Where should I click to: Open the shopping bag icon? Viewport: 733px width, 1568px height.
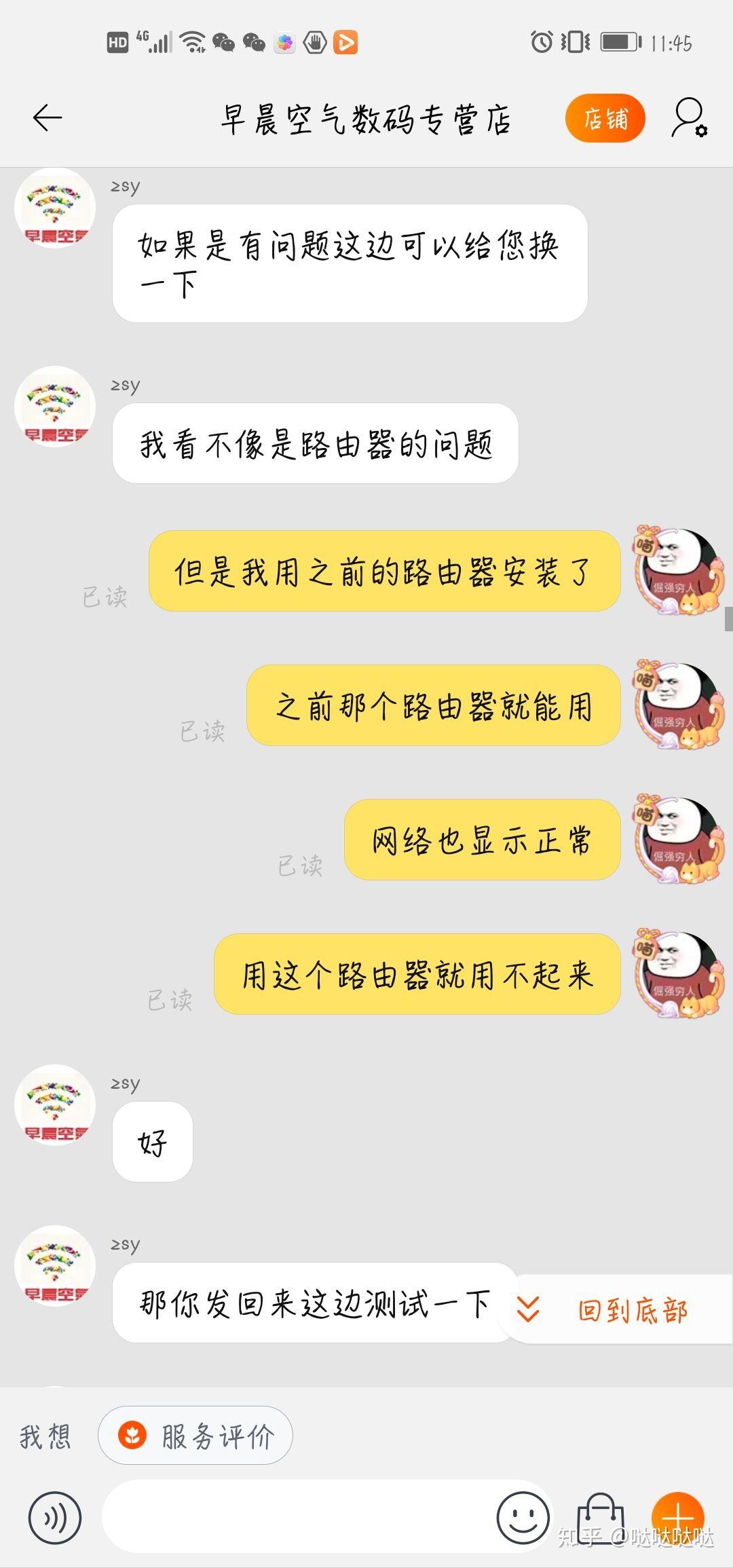tap(600, 1518)
